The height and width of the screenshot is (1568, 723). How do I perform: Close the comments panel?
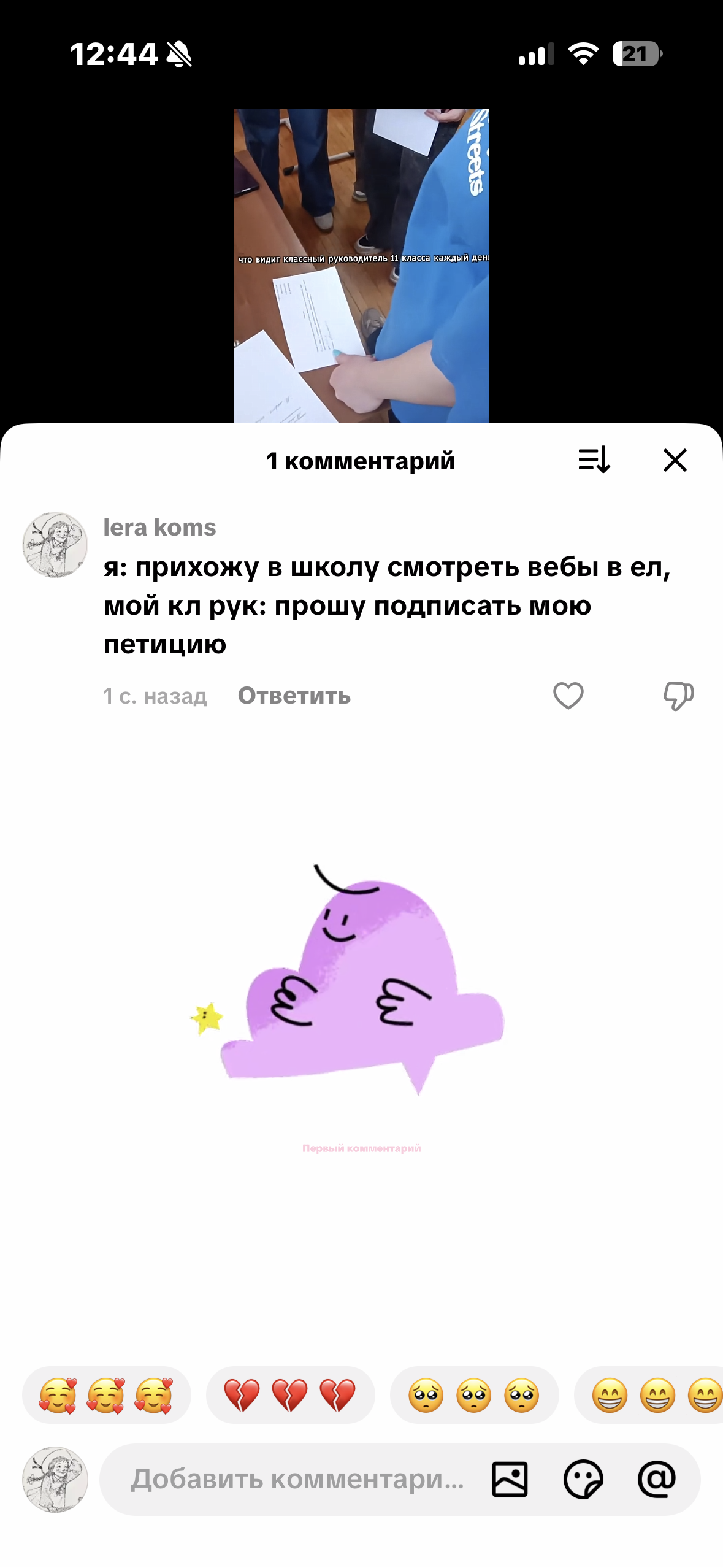pos(675,460)
